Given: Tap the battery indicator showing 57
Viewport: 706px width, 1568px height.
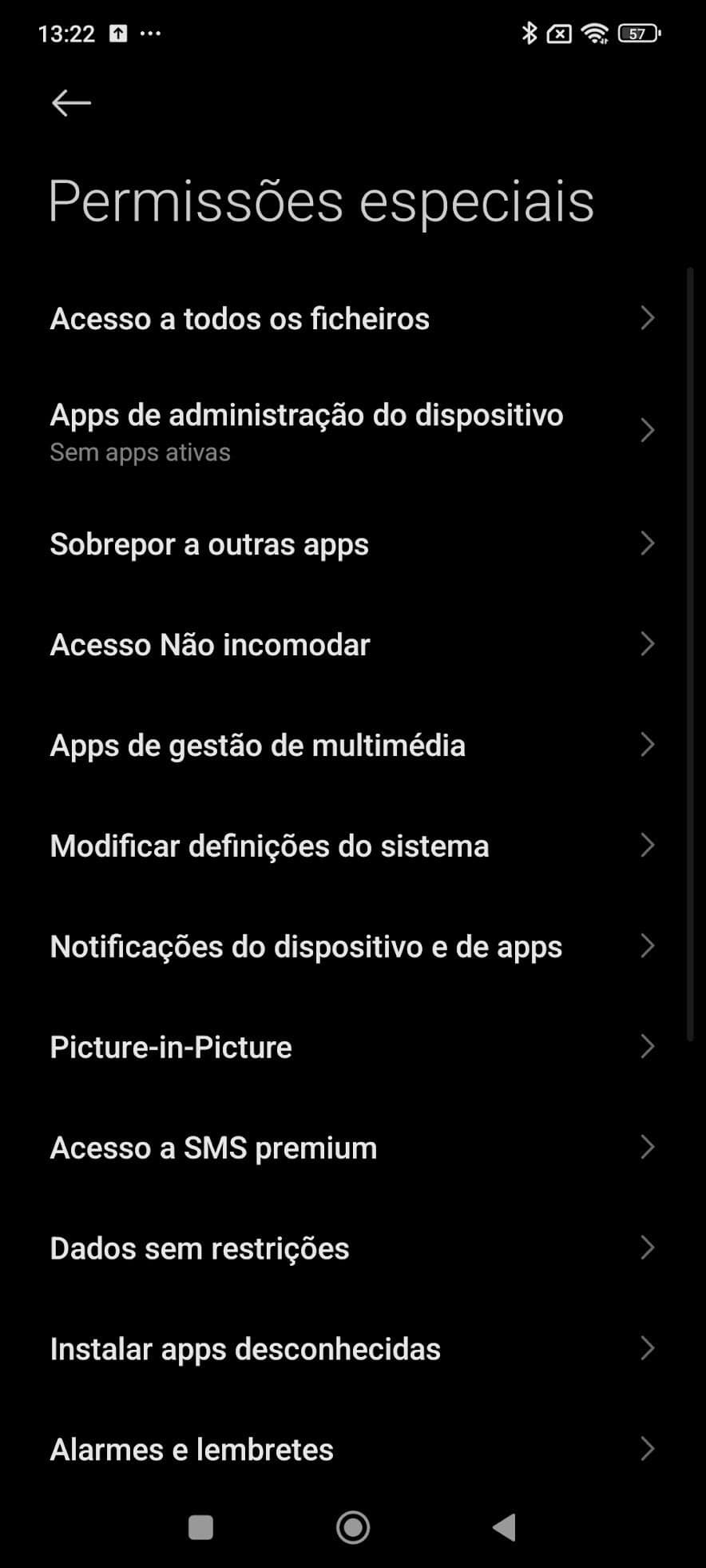Looking at the screenshot, I should (x=639, y=33).
